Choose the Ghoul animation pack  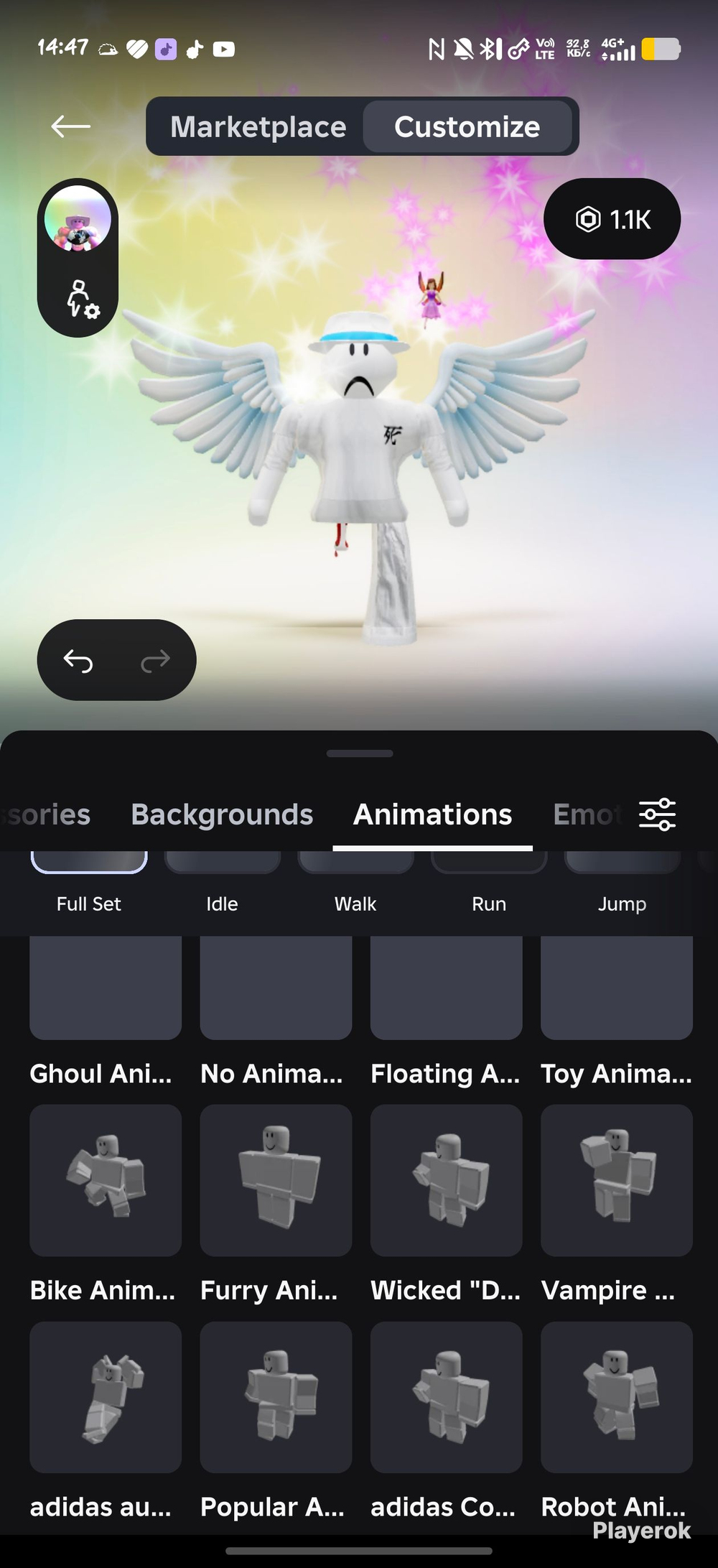[106, 1013]
